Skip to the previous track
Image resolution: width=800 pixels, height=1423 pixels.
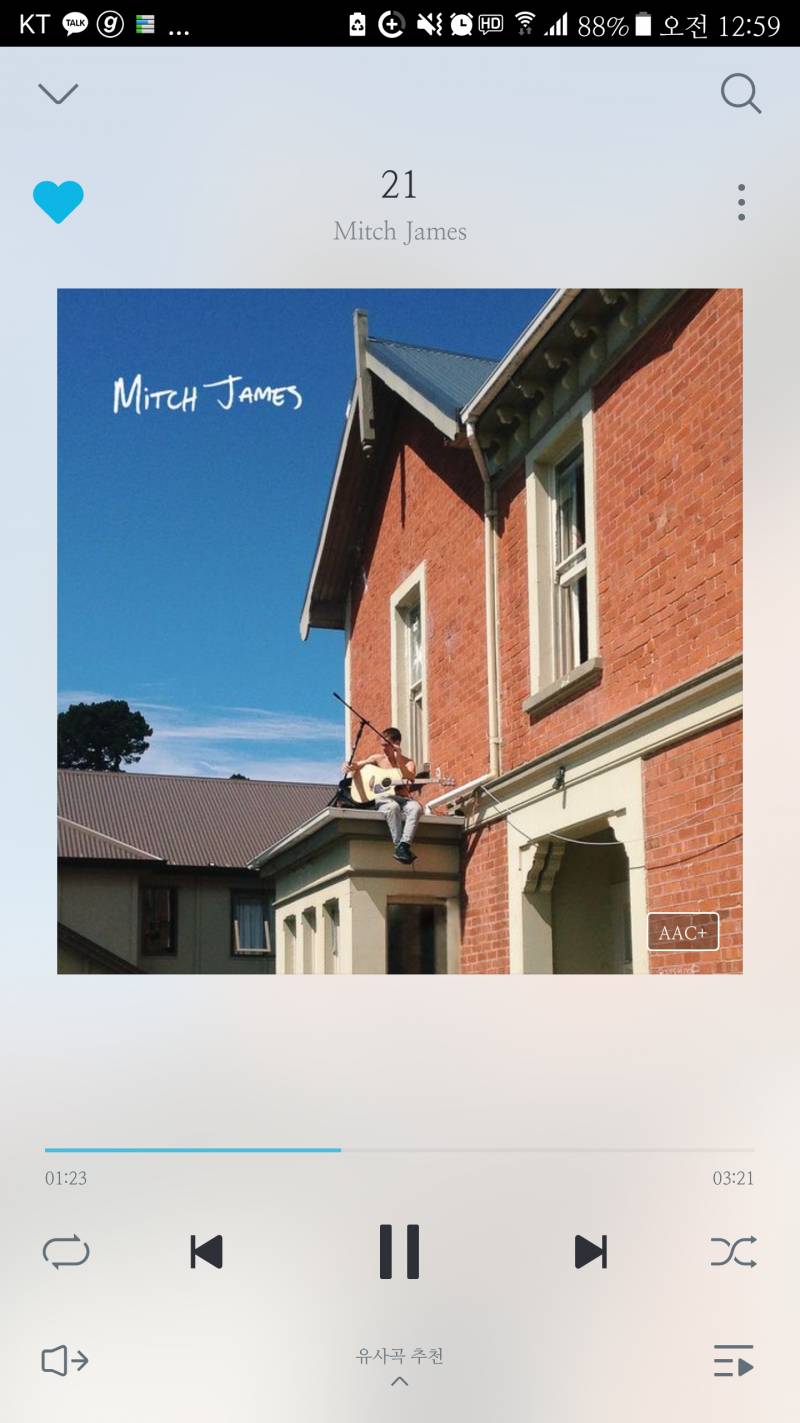pos(206,1251)
